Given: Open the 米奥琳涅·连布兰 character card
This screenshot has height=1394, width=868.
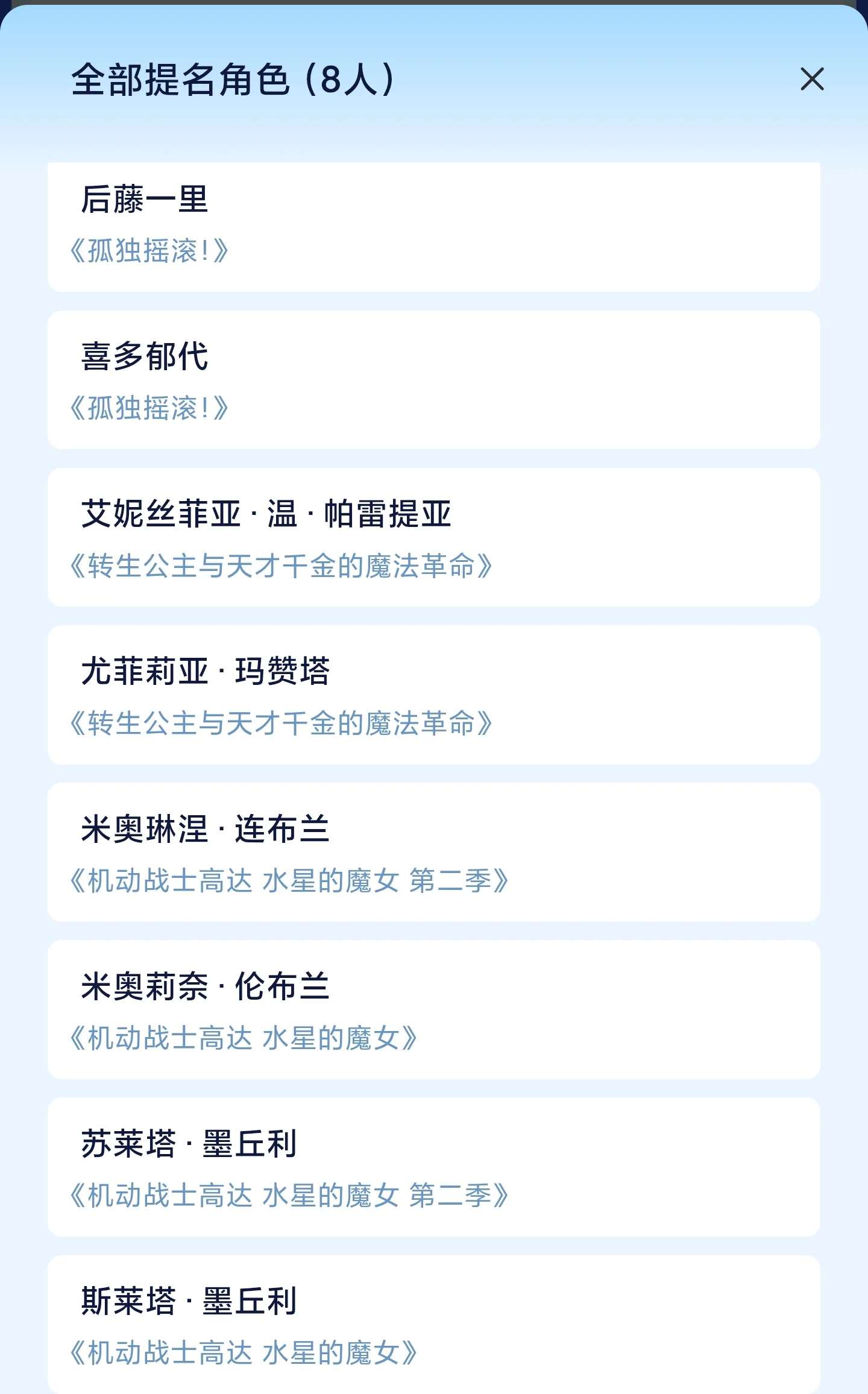Looking at the screenshot, I should tap(433, 852).
